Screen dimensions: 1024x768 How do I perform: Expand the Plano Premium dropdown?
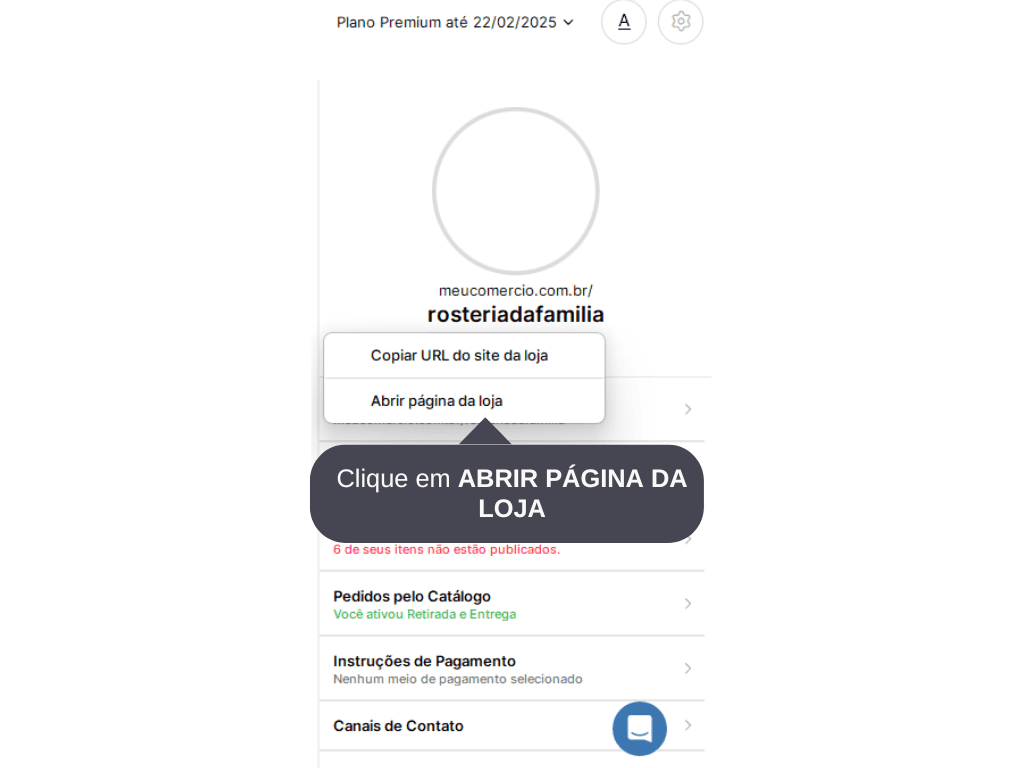pos(455,22)
